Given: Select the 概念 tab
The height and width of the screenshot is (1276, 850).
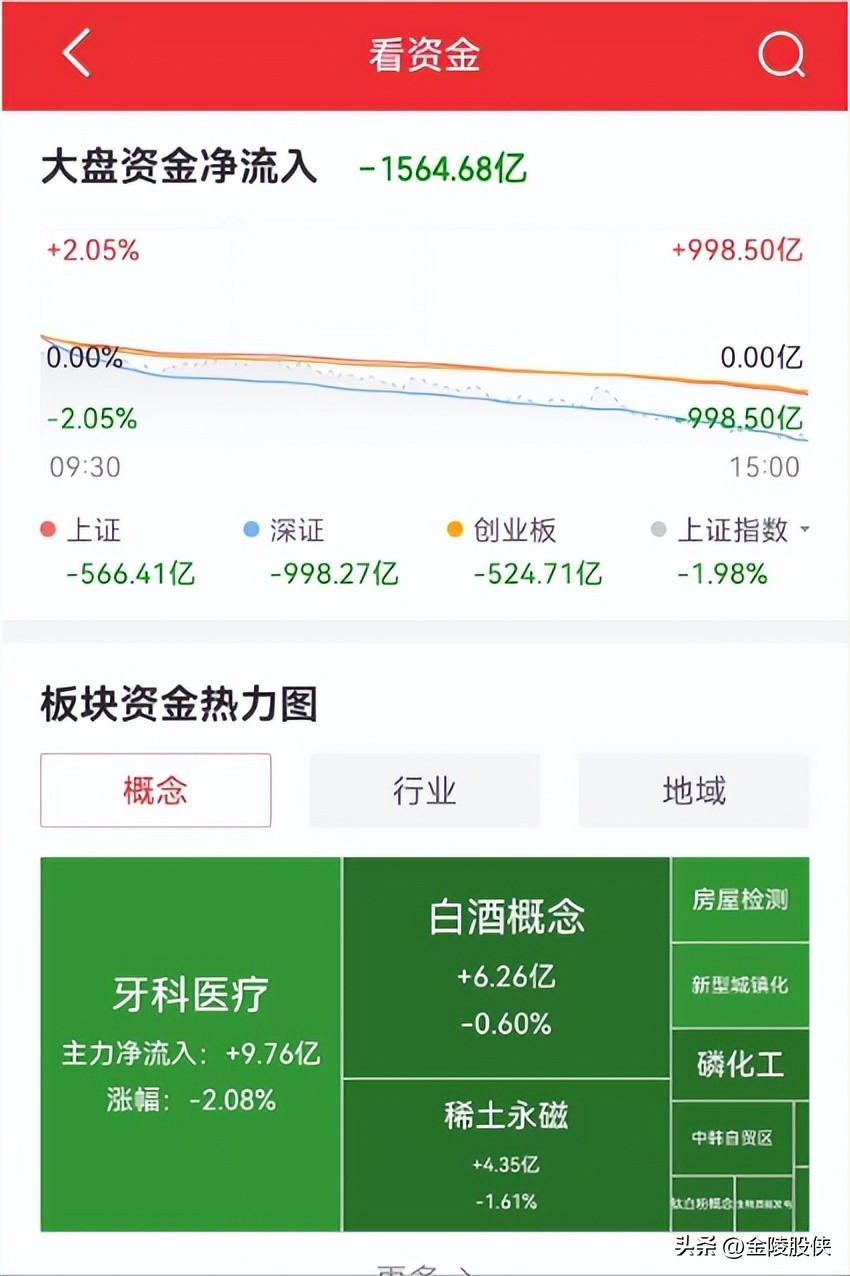Looking at the screenshot, I should (x=155, y=790).
